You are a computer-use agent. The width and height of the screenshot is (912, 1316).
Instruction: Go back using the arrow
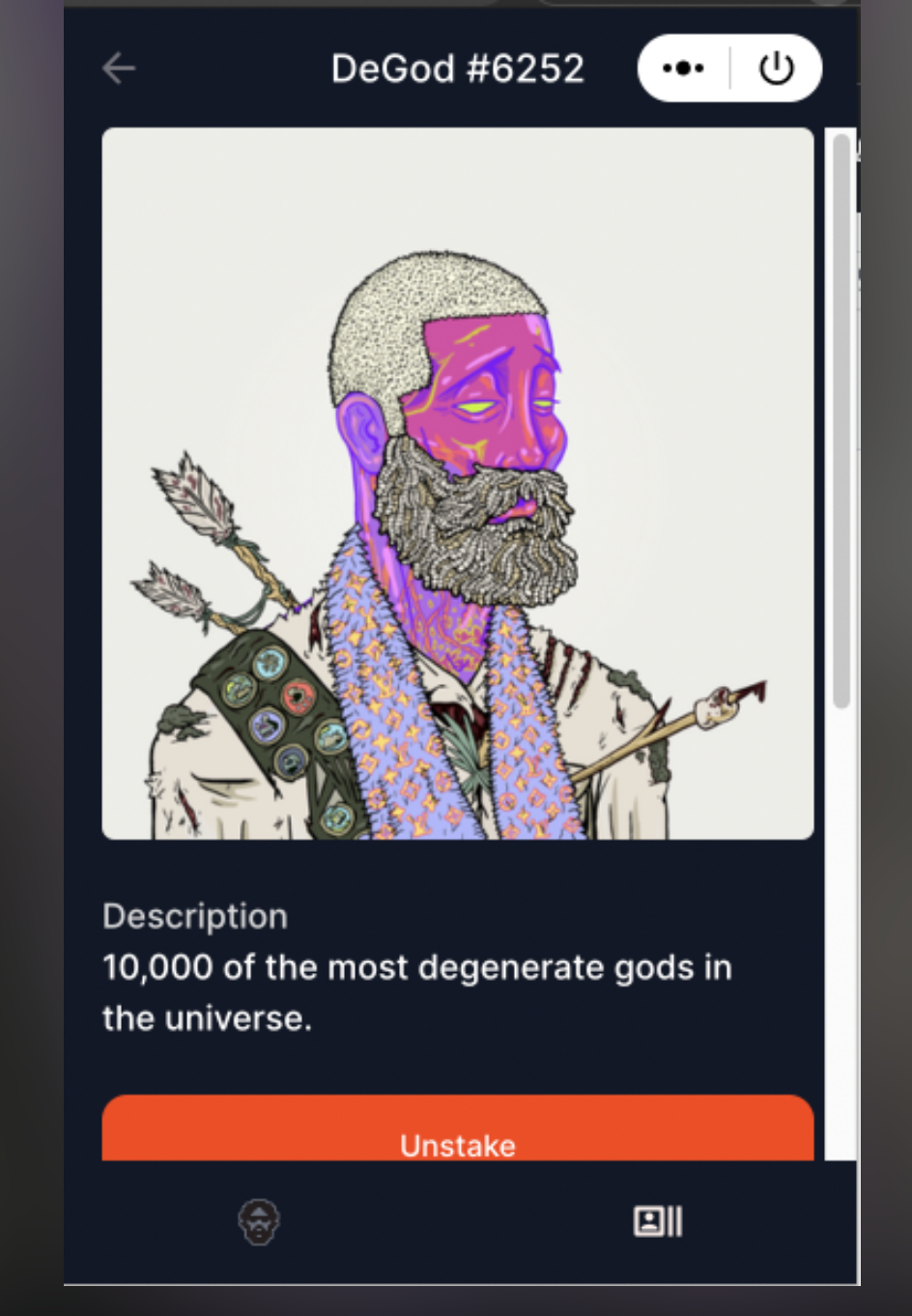(119, 69)
